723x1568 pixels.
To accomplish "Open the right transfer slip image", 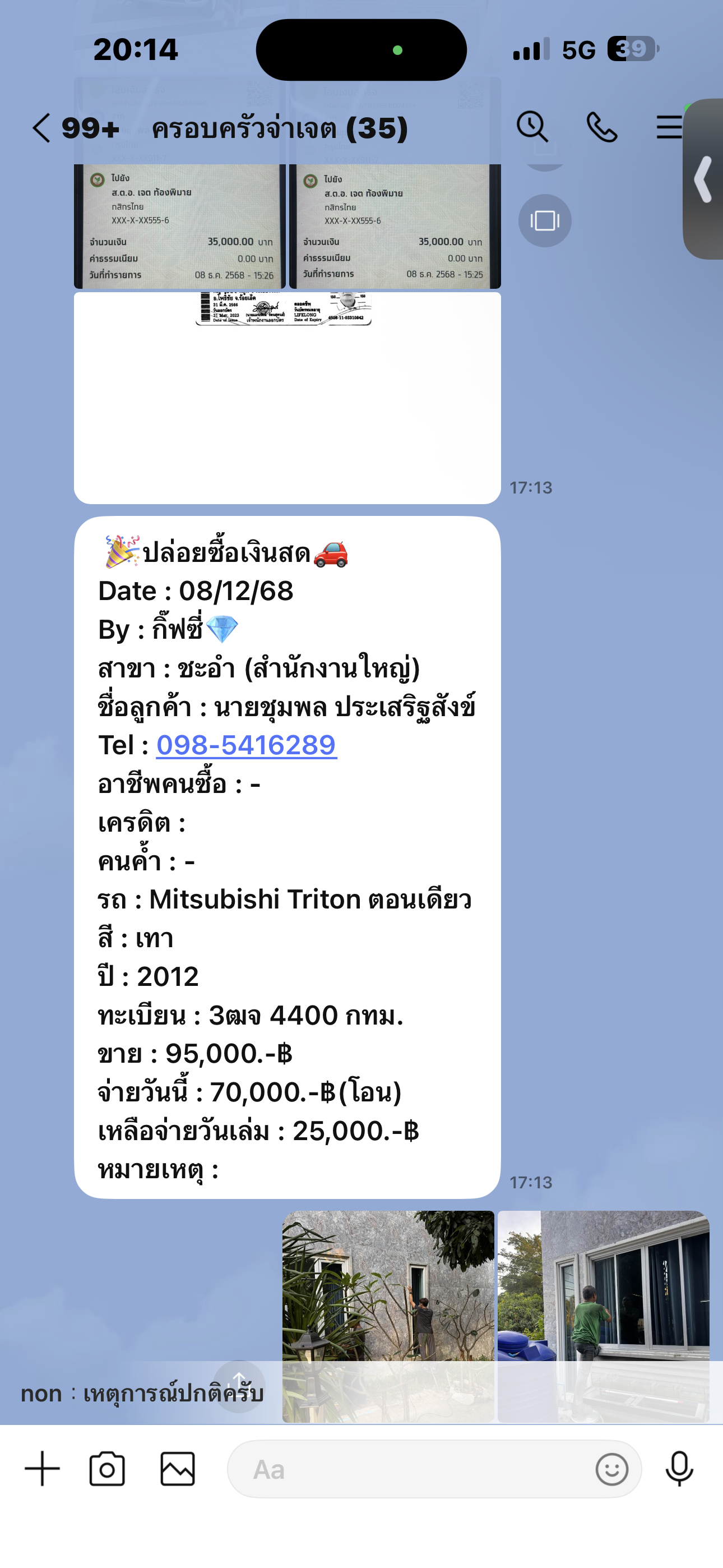I will click(395, 225).
